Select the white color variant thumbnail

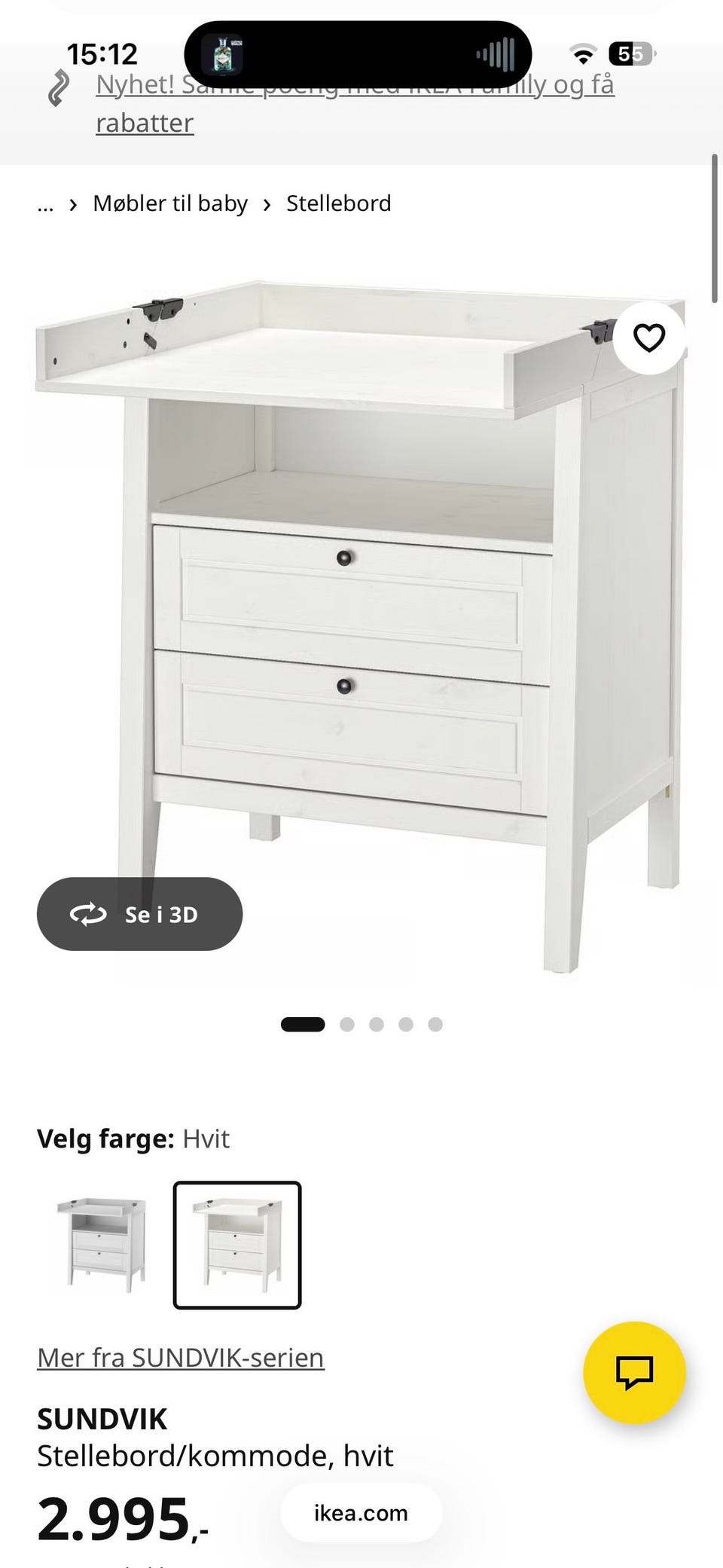pos(237,1244)
